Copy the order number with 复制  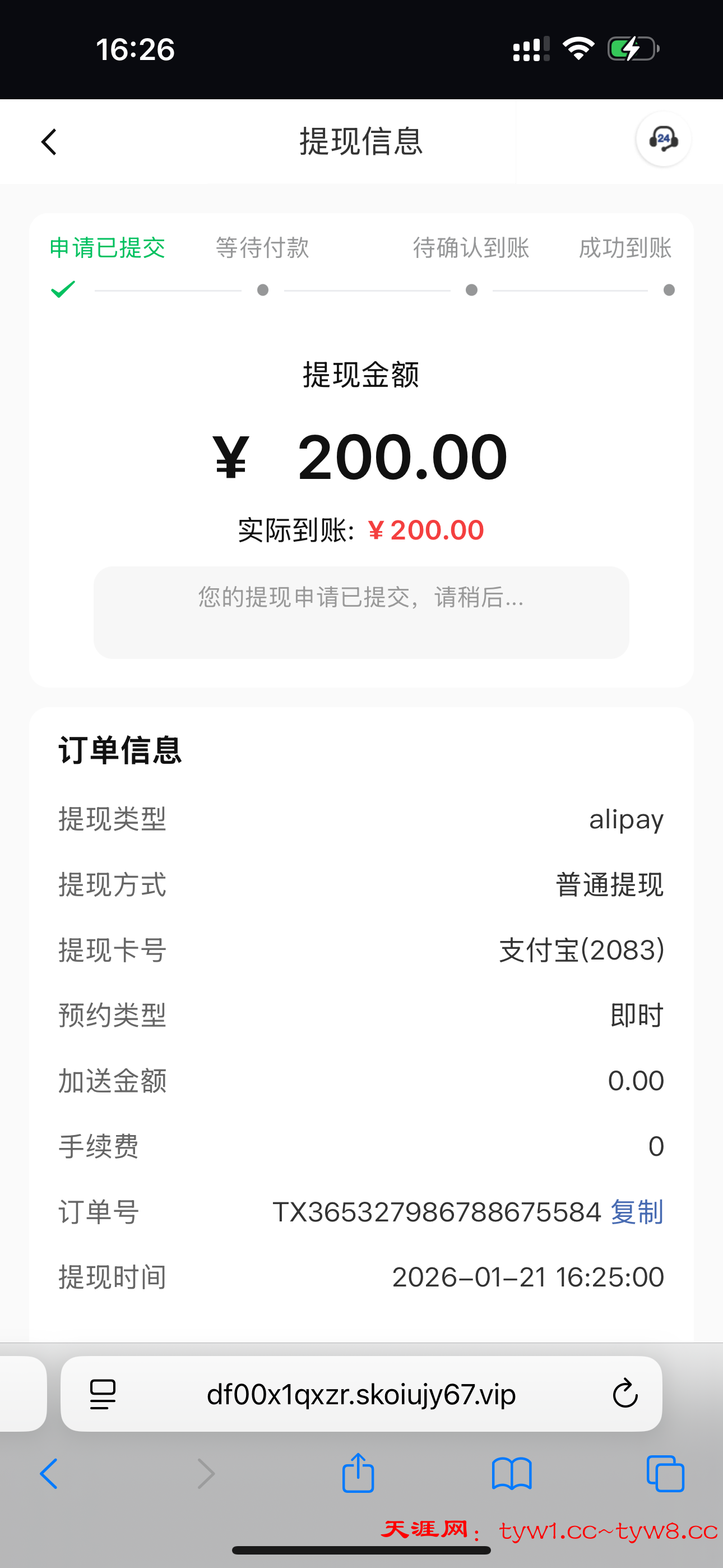[x=637, y=1211]
